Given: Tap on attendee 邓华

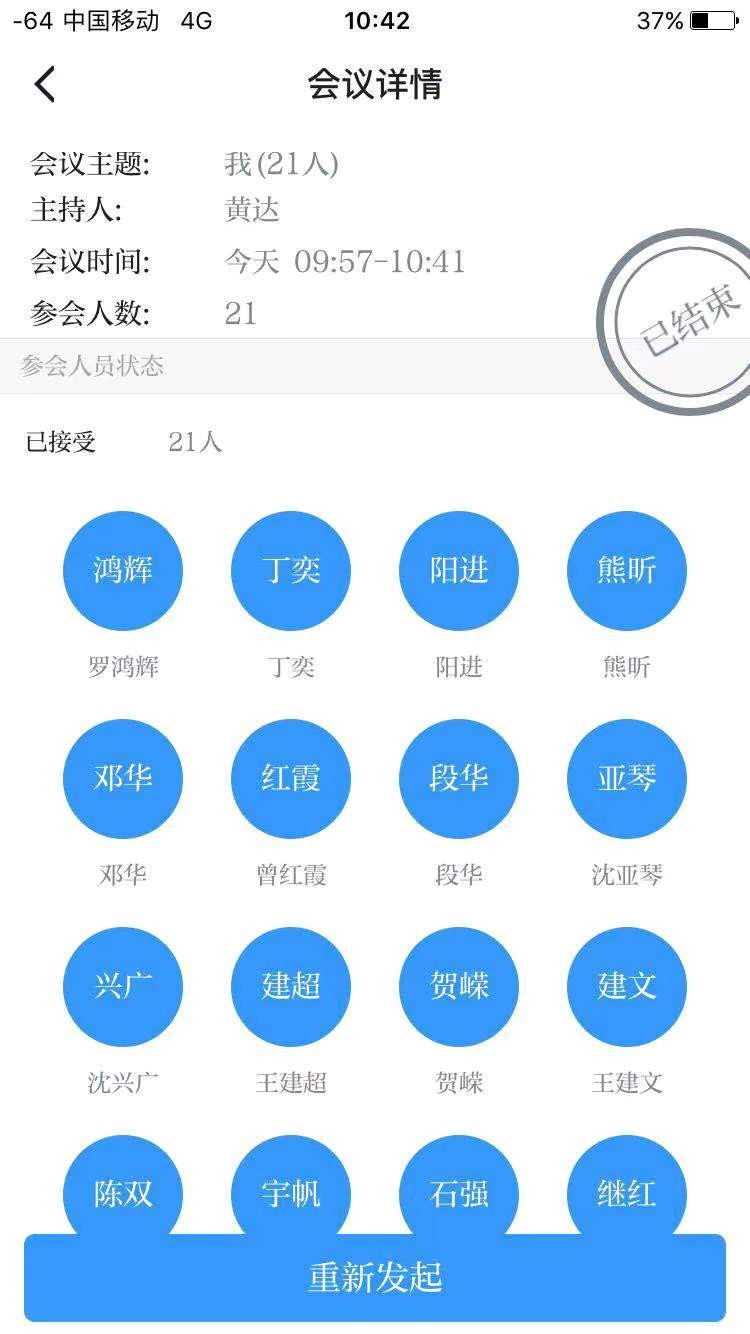Looking at the screenshot, I should pos(123,779).
